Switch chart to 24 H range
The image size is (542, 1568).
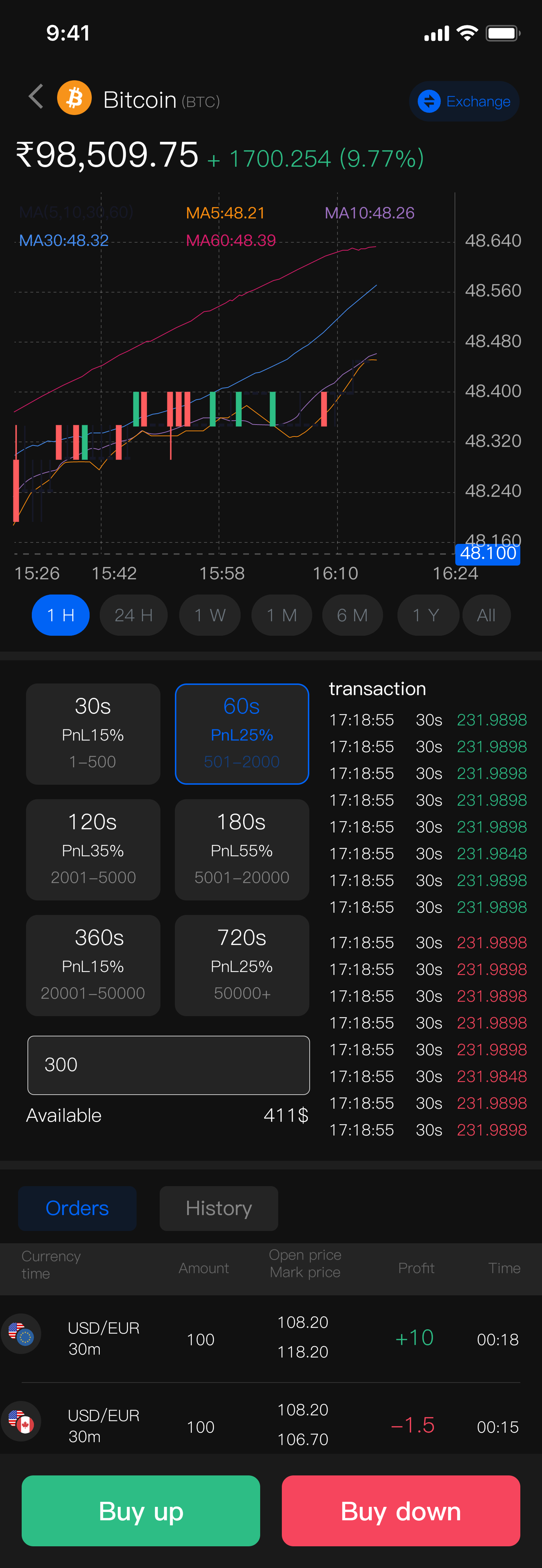pyautogui.click(x=133, y=615)
